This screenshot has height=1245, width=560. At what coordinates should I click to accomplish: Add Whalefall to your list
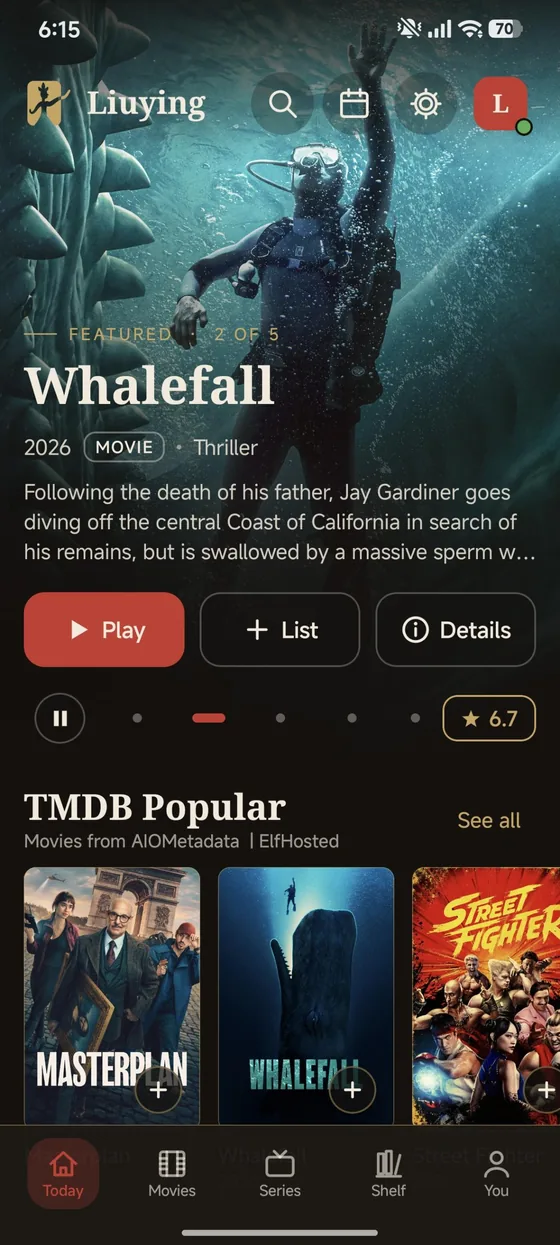click(280, 630)
